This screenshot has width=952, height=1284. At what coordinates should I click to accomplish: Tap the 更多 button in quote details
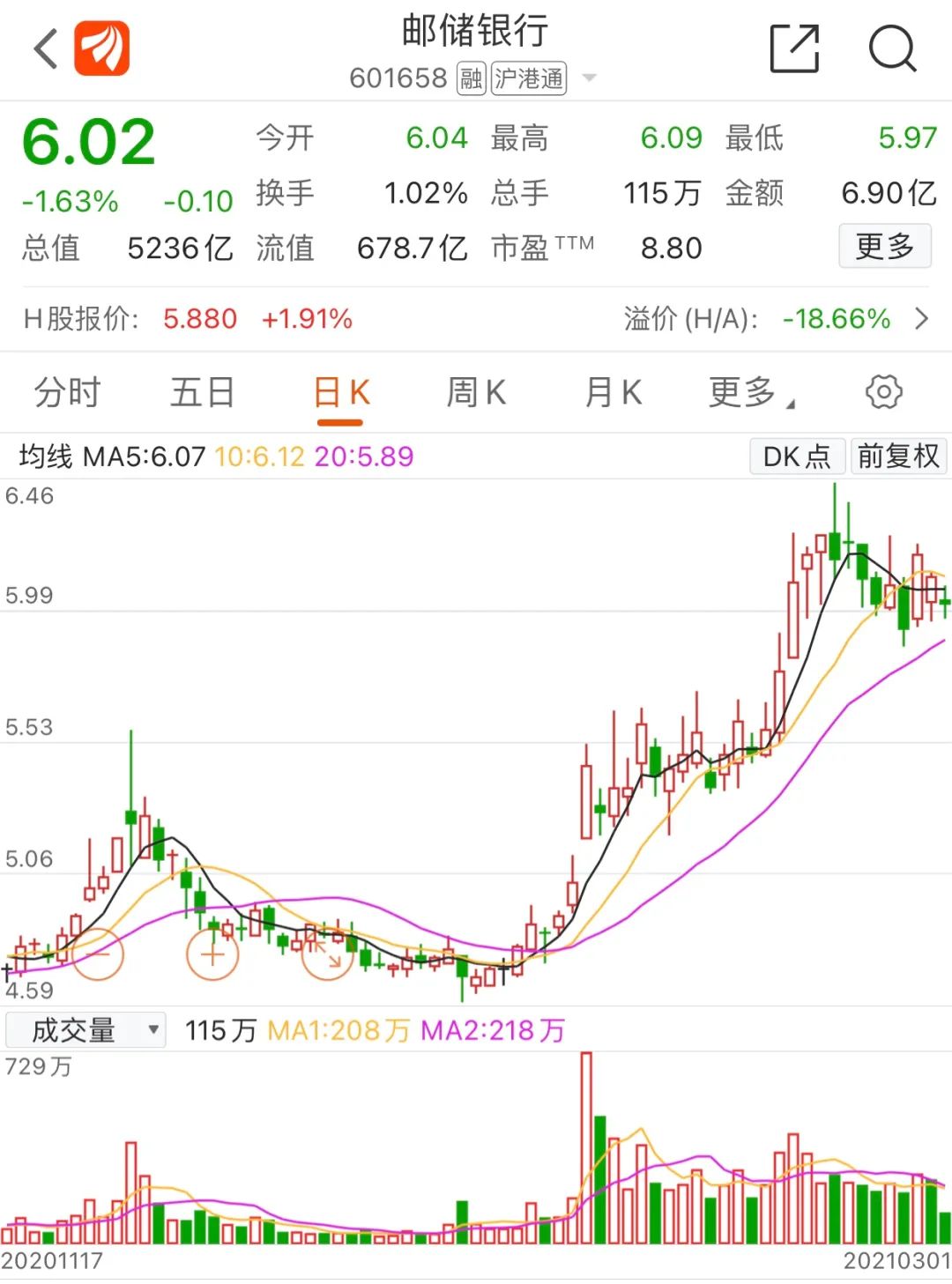tap(884, 247)
